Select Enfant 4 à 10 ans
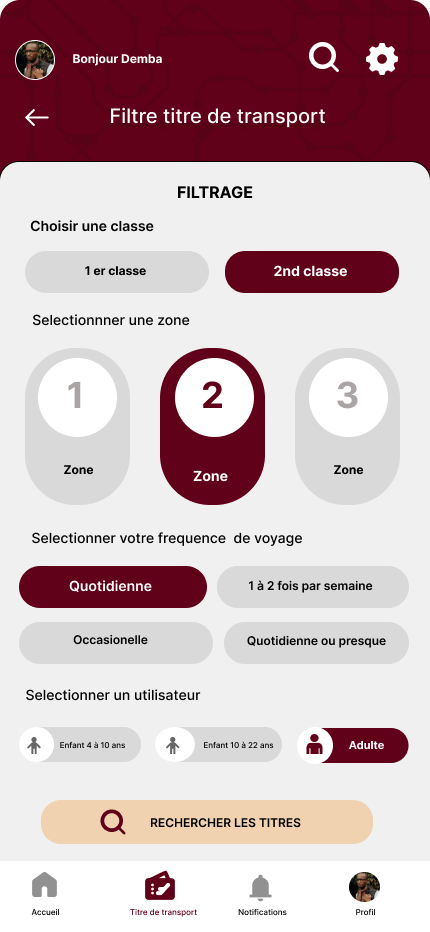Viewport: 430px width, 932px height. click(x=80, y=745)
